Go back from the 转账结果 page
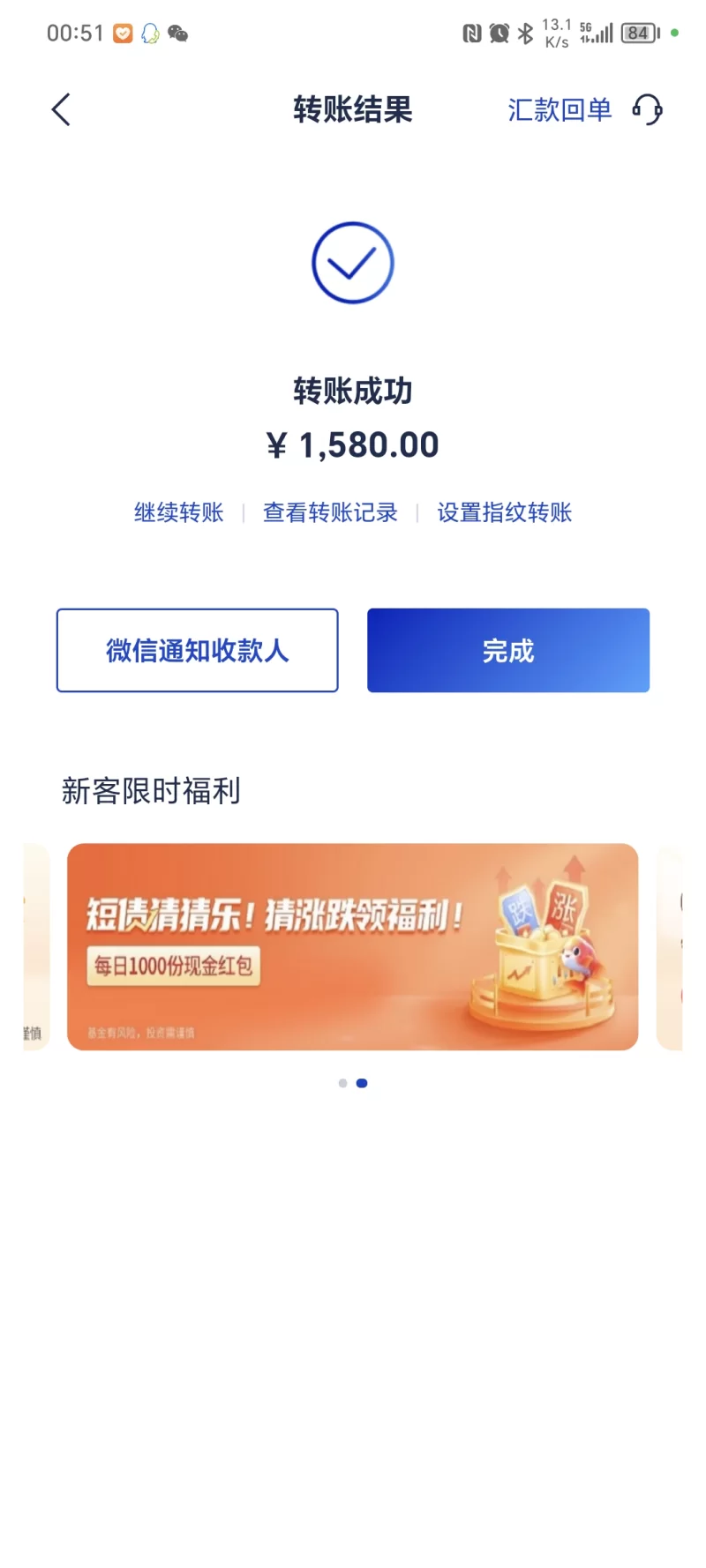Screen dimensions: 706x1568 pos(60,110)
